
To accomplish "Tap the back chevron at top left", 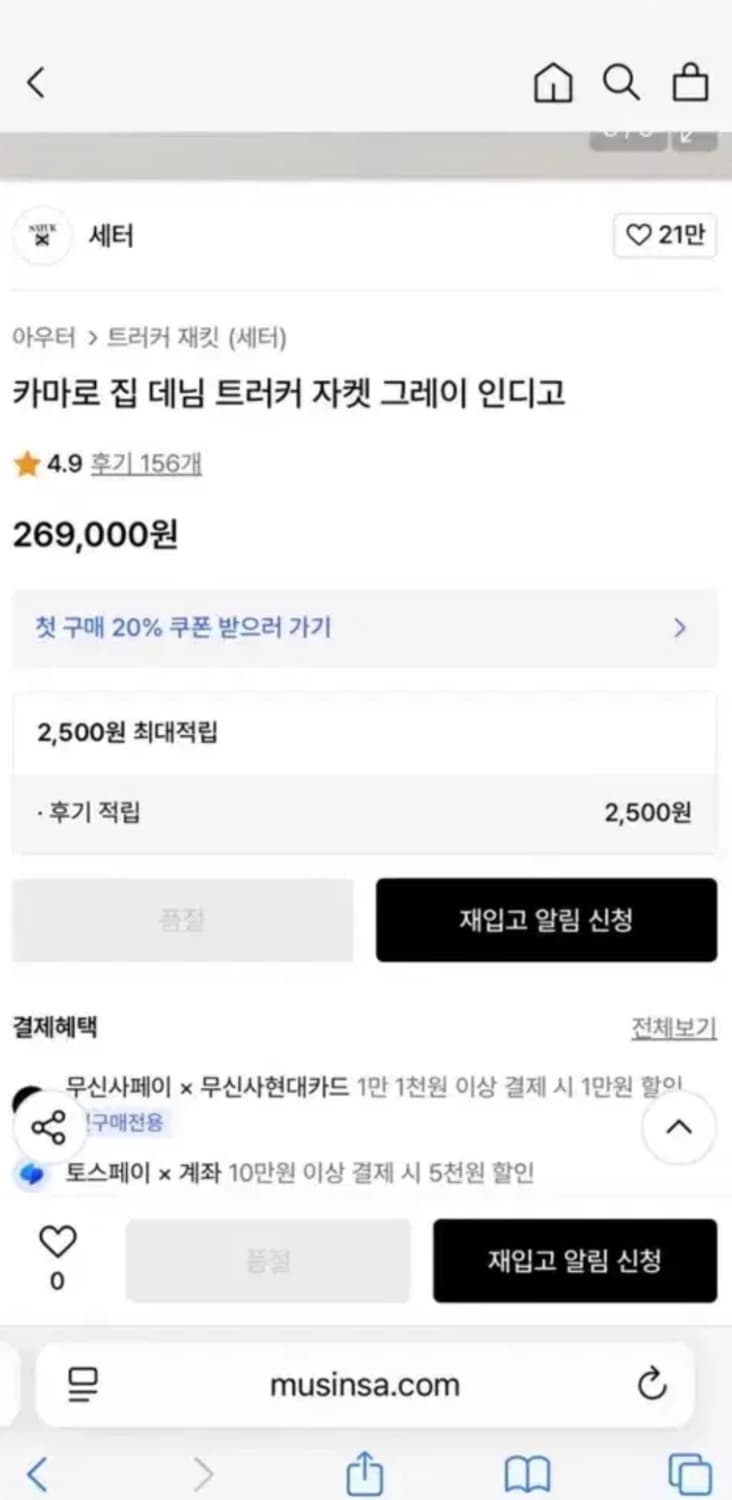I will (x=37, y=83).
